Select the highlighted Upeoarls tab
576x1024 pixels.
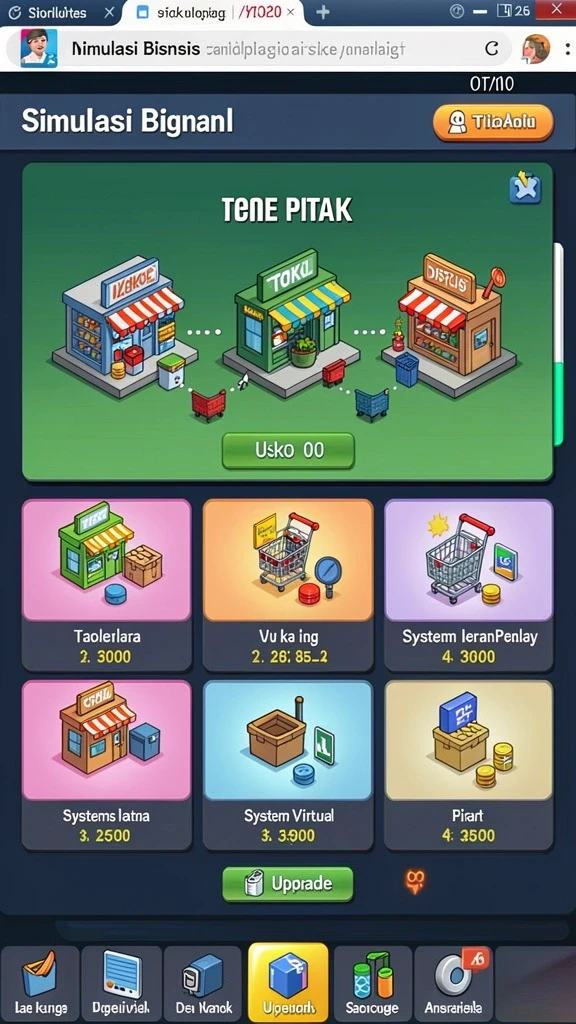pyautogui.click(x=288, y=983)
